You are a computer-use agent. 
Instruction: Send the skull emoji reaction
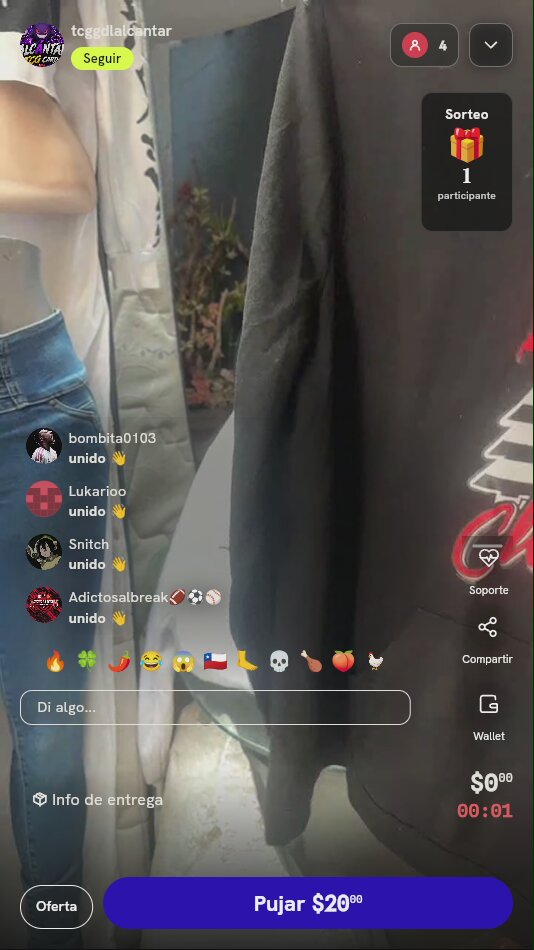(279, 661)
